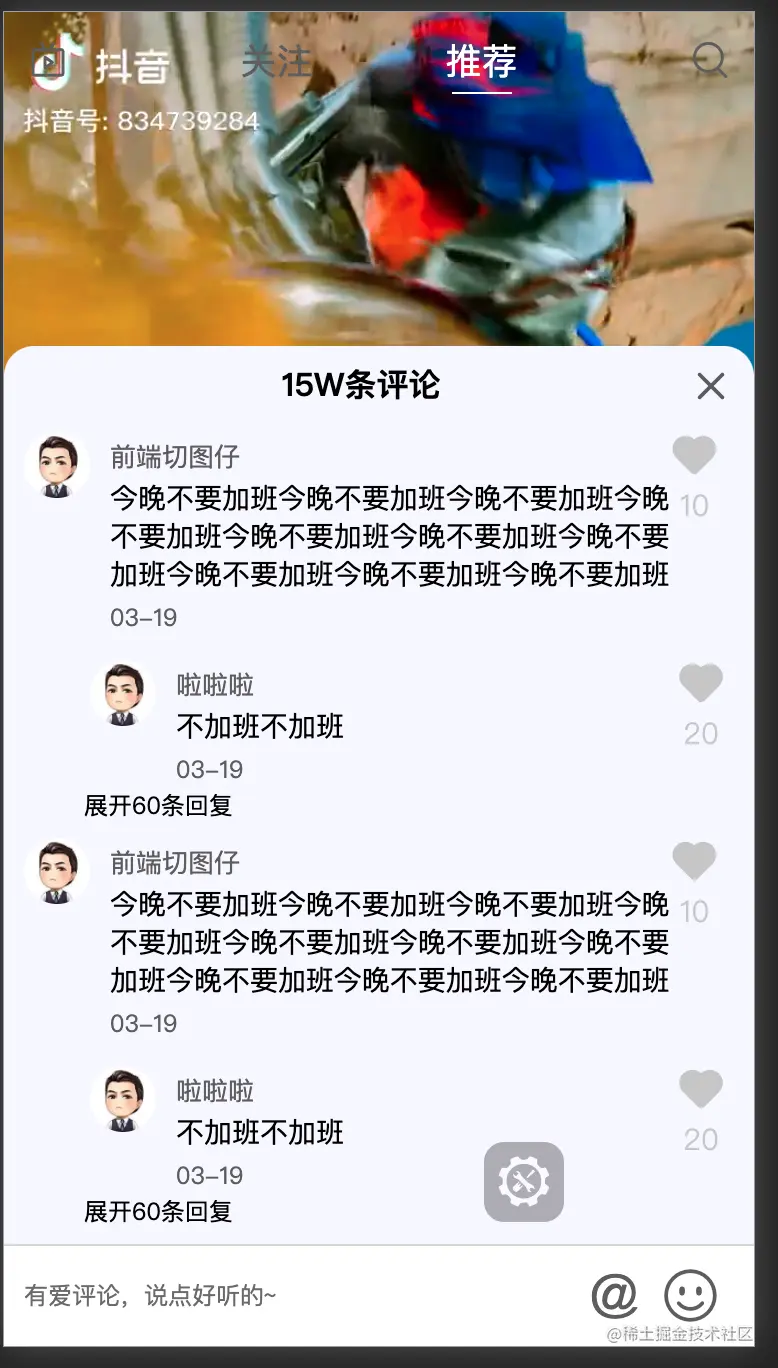Image resolution: width=778 pixels, height=1368 pixels.
Task: Switch to the 关注 tab
Action: point(276,63)
